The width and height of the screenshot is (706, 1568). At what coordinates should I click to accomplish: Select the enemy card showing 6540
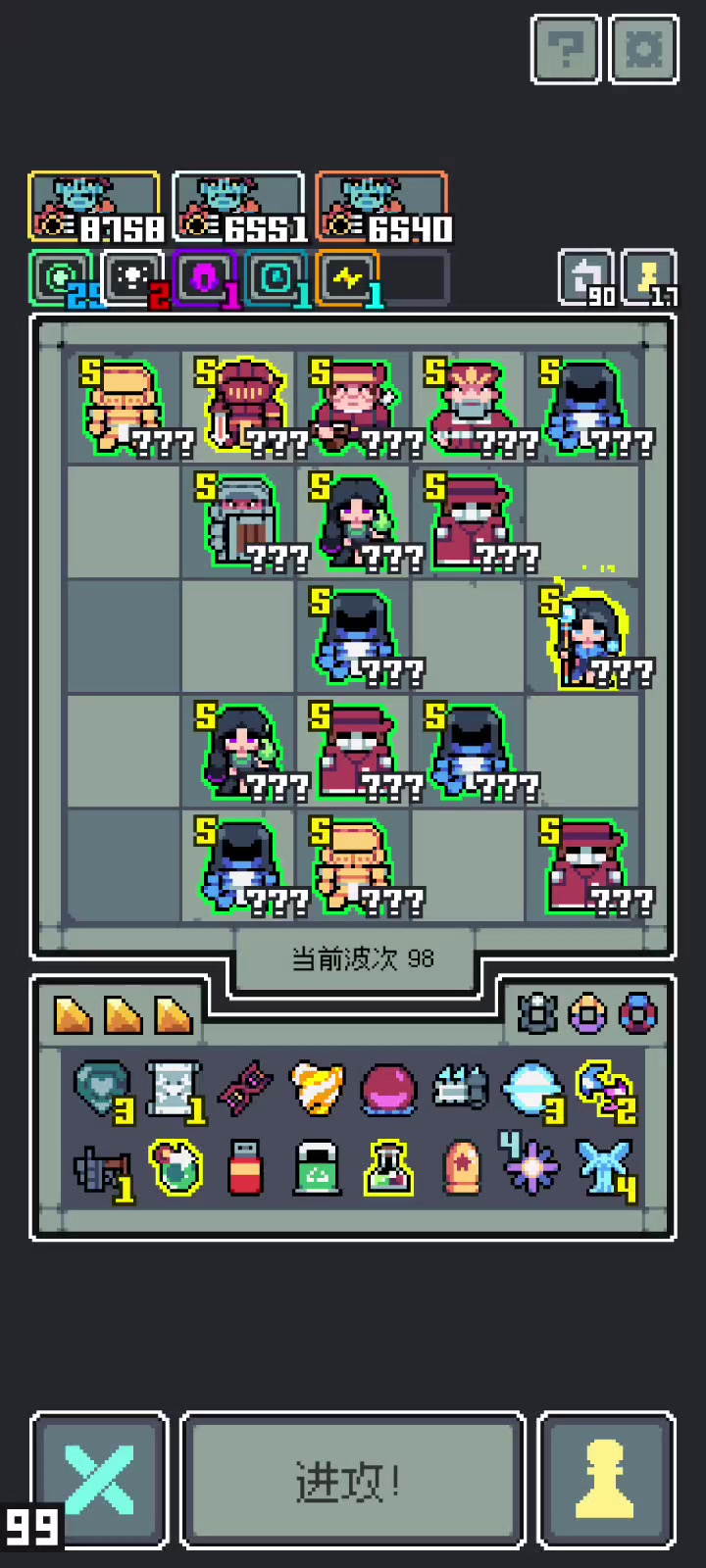point(382,208)
